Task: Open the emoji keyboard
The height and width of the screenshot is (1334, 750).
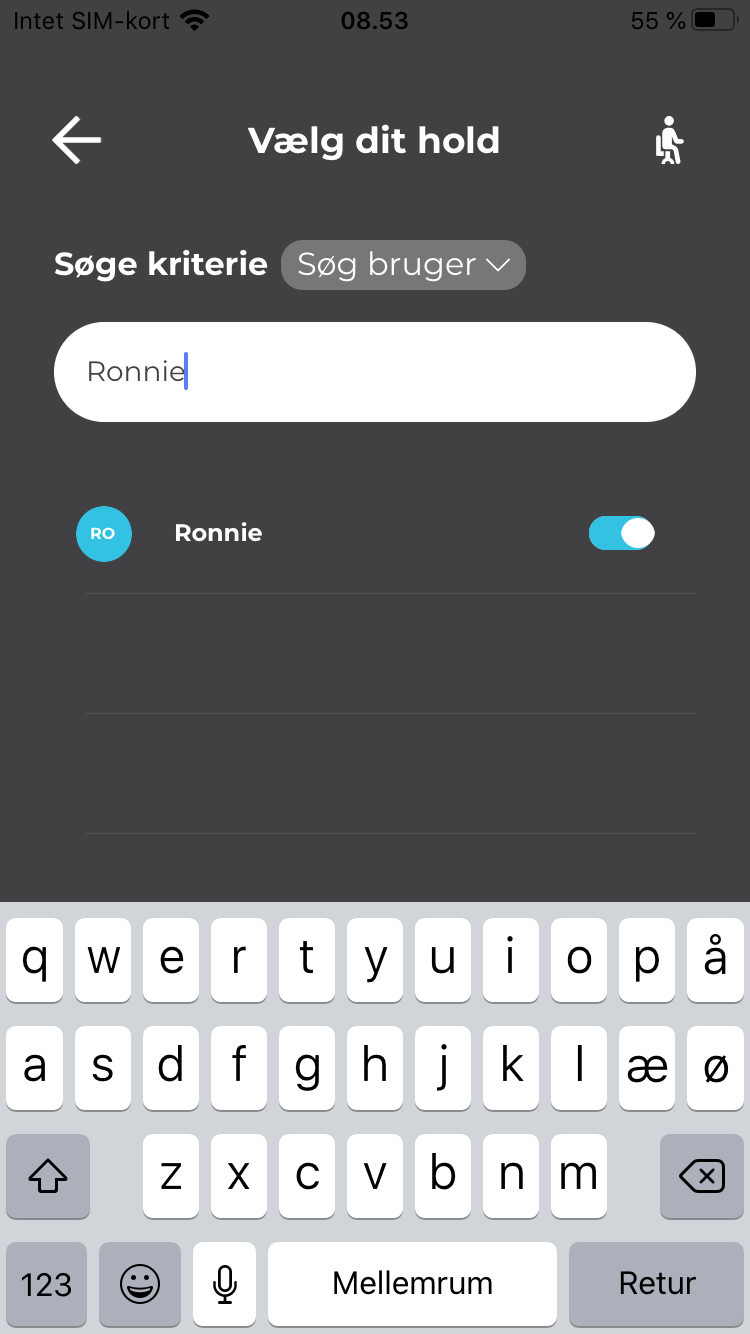Action: click(140, 1284)
